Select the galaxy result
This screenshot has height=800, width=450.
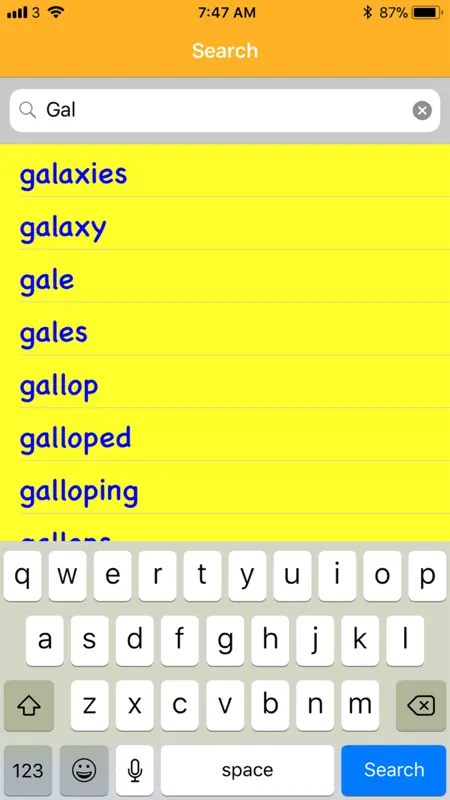click(x=225, y=223)
